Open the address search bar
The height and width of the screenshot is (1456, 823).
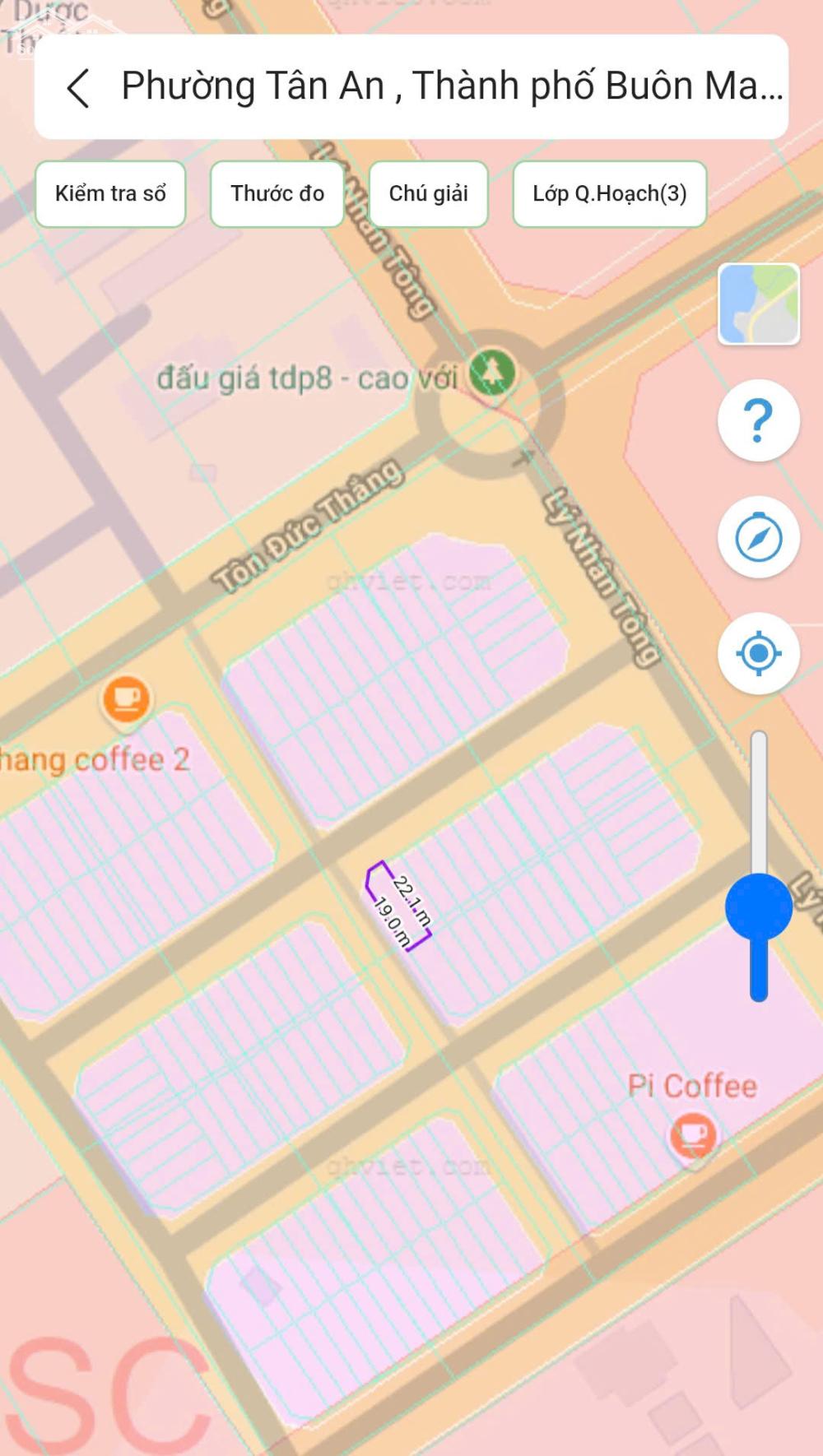pos(451,86)
